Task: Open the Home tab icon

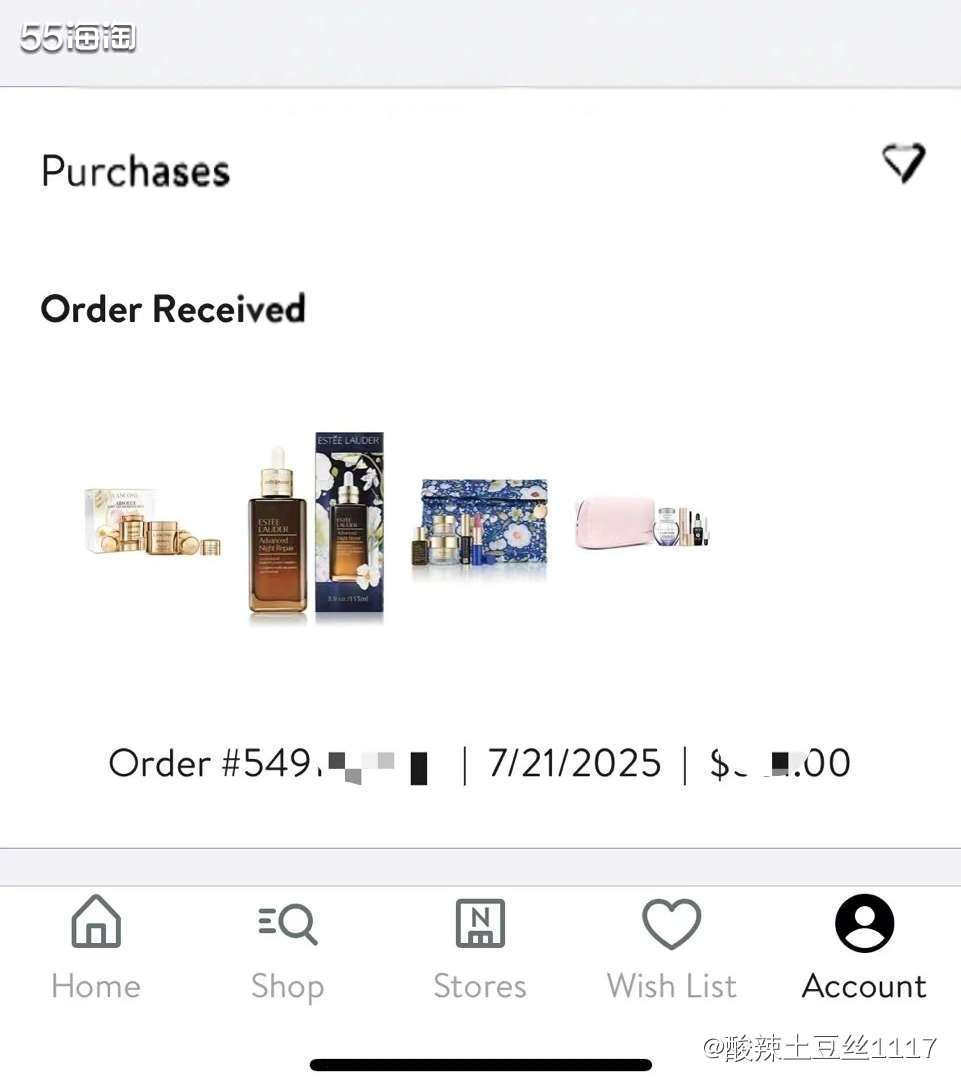Action: coord(95,922)
